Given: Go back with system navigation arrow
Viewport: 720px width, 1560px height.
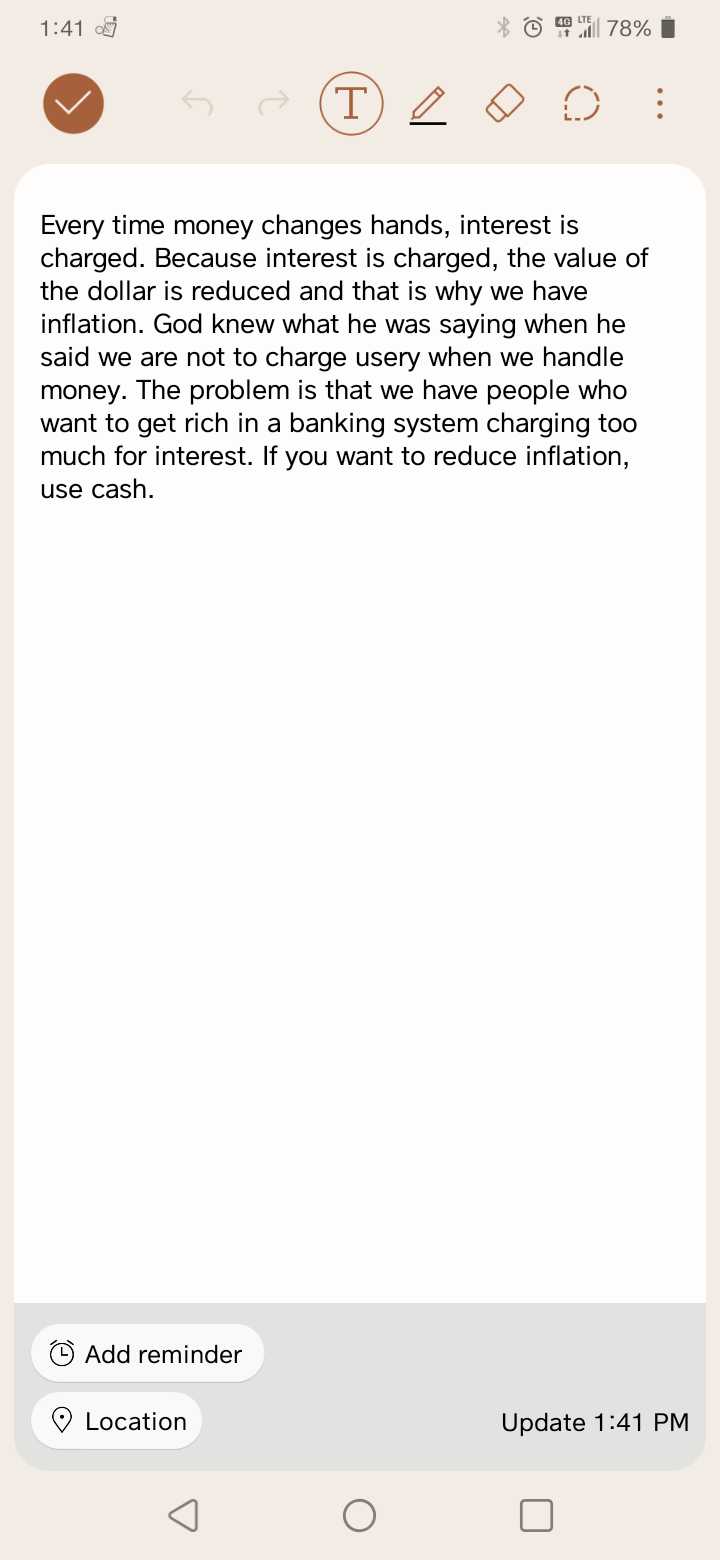Looking at the screenshot, I should tap(183, 1516).
